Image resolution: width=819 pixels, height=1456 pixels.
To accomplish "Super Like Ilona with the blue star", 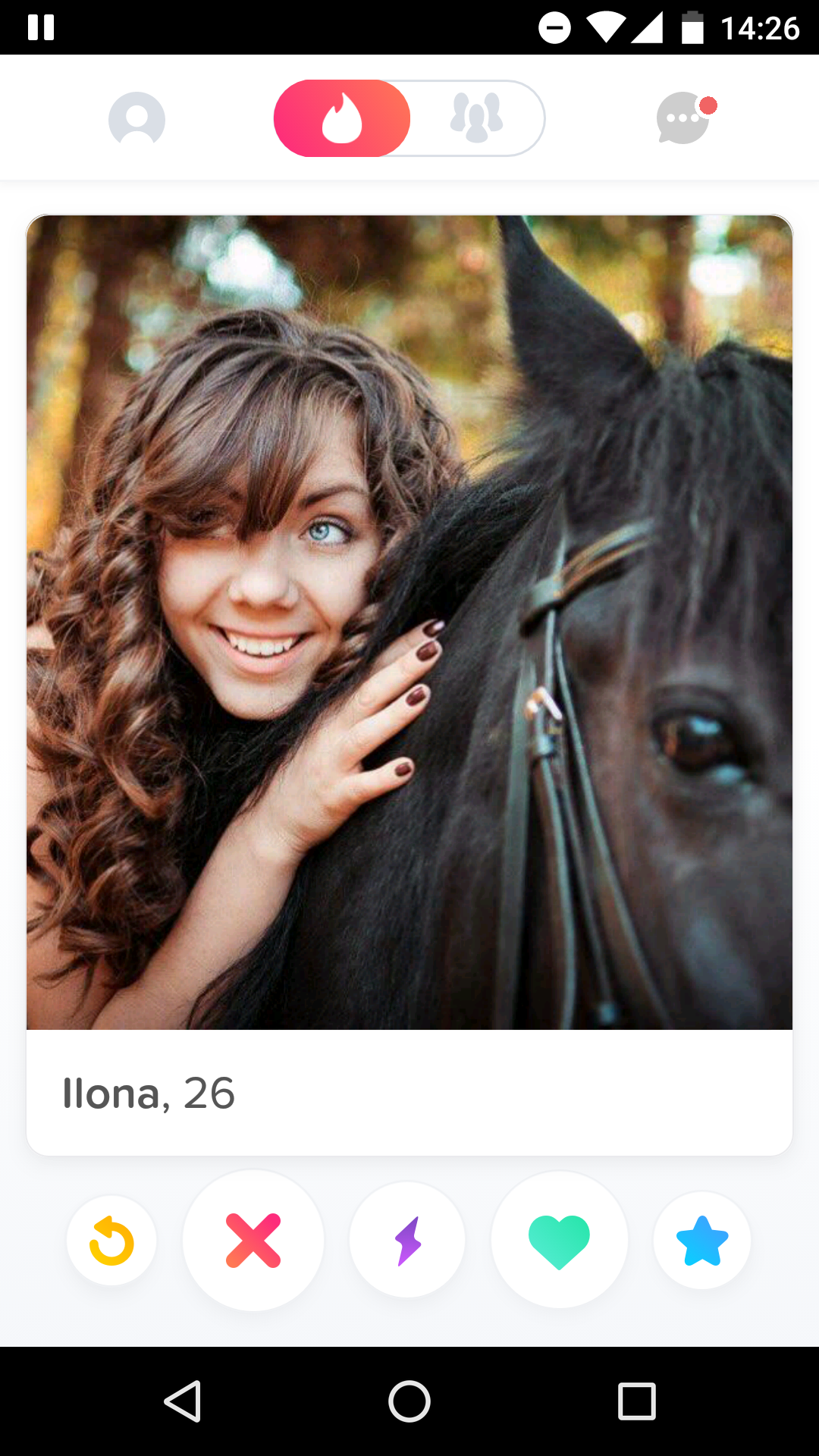I will tap(702, 1241).
